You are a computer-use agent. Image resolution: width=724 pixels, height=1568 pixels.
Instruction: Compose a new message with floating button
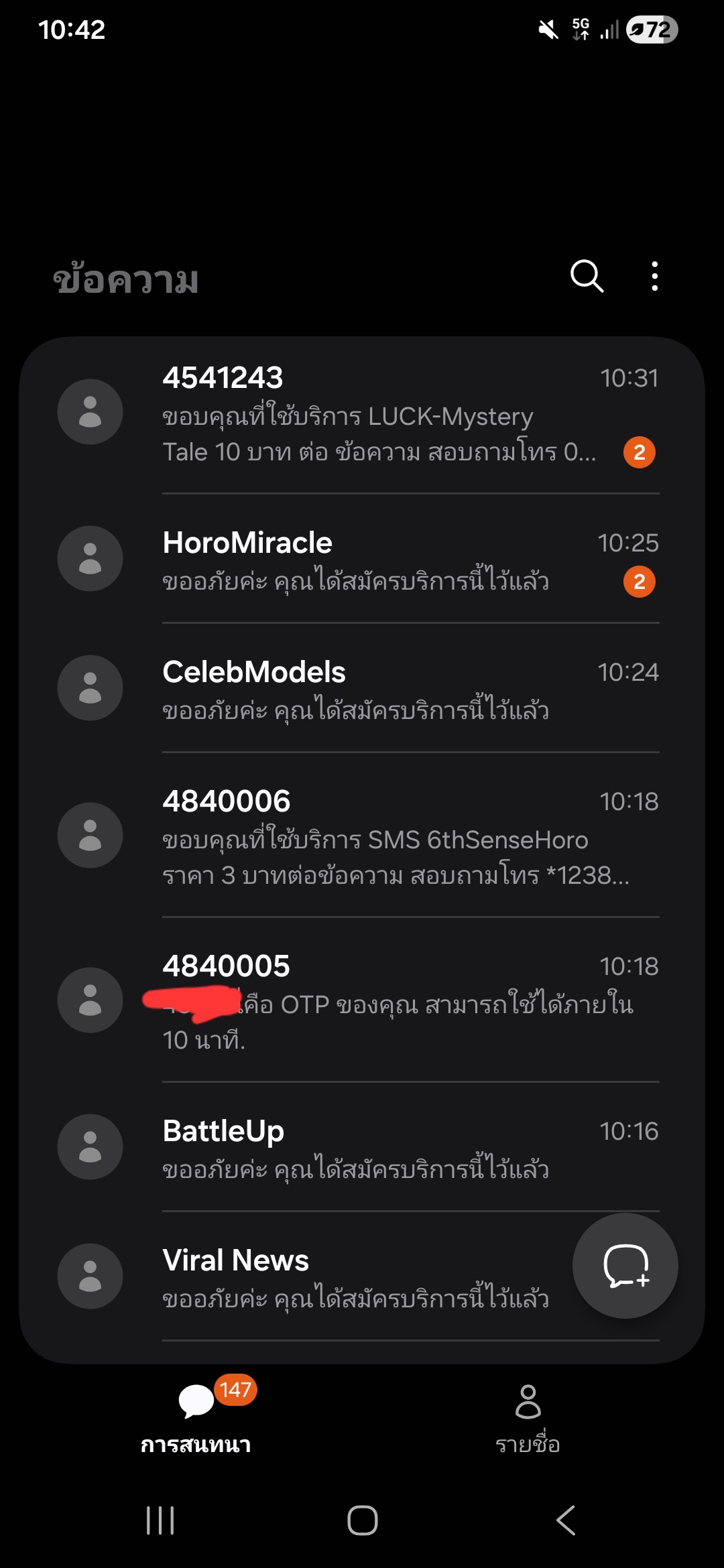point(625,1266)
